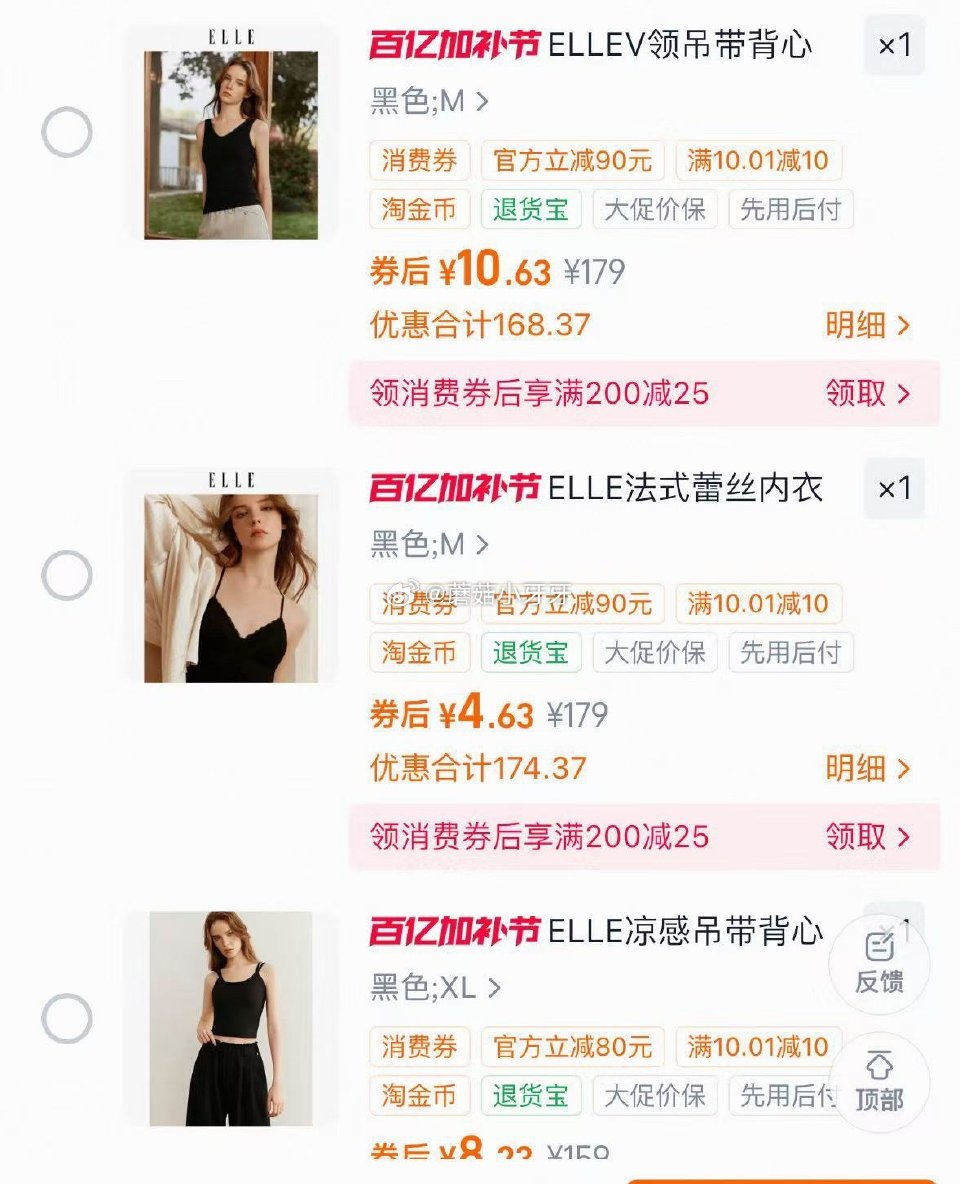This screenshot has width=960, height=1184.
Task: Open SKU options 黑色;M for first item
Action: coord(420,101)
